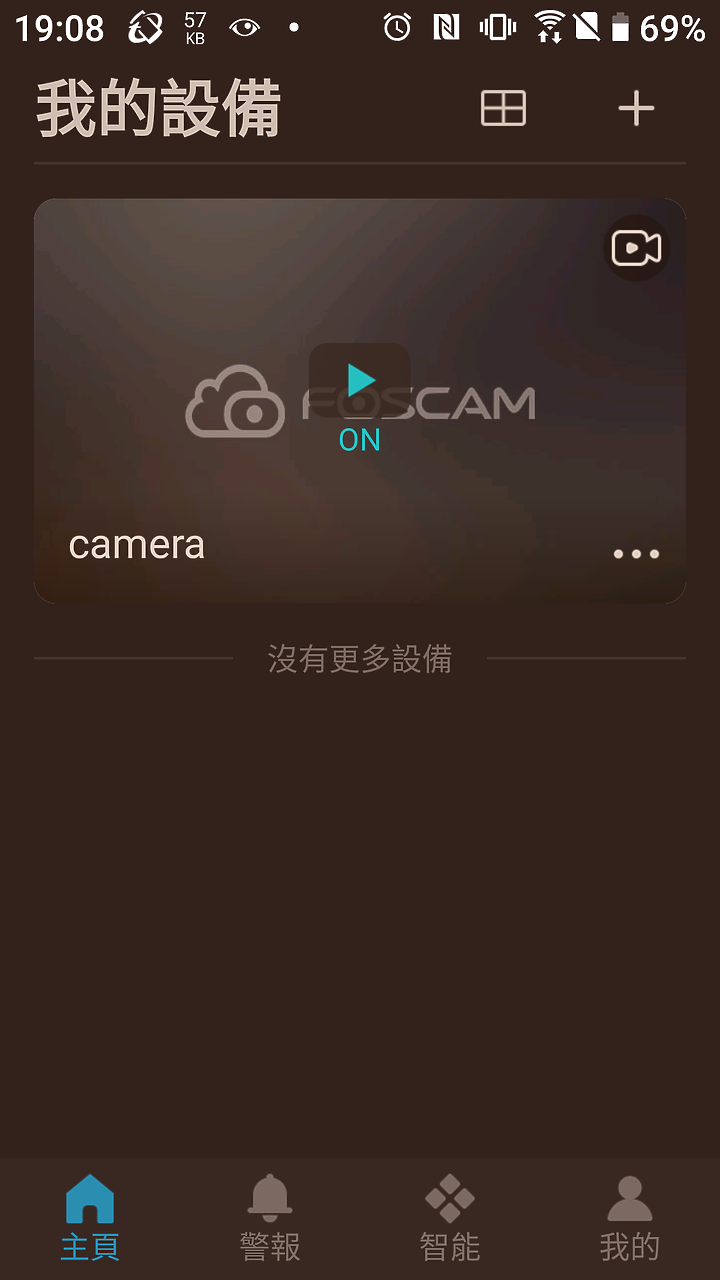The width and height of the screenshot is (720, 1280).
Task: Tap the camera device name label
Action: [136, 544]
